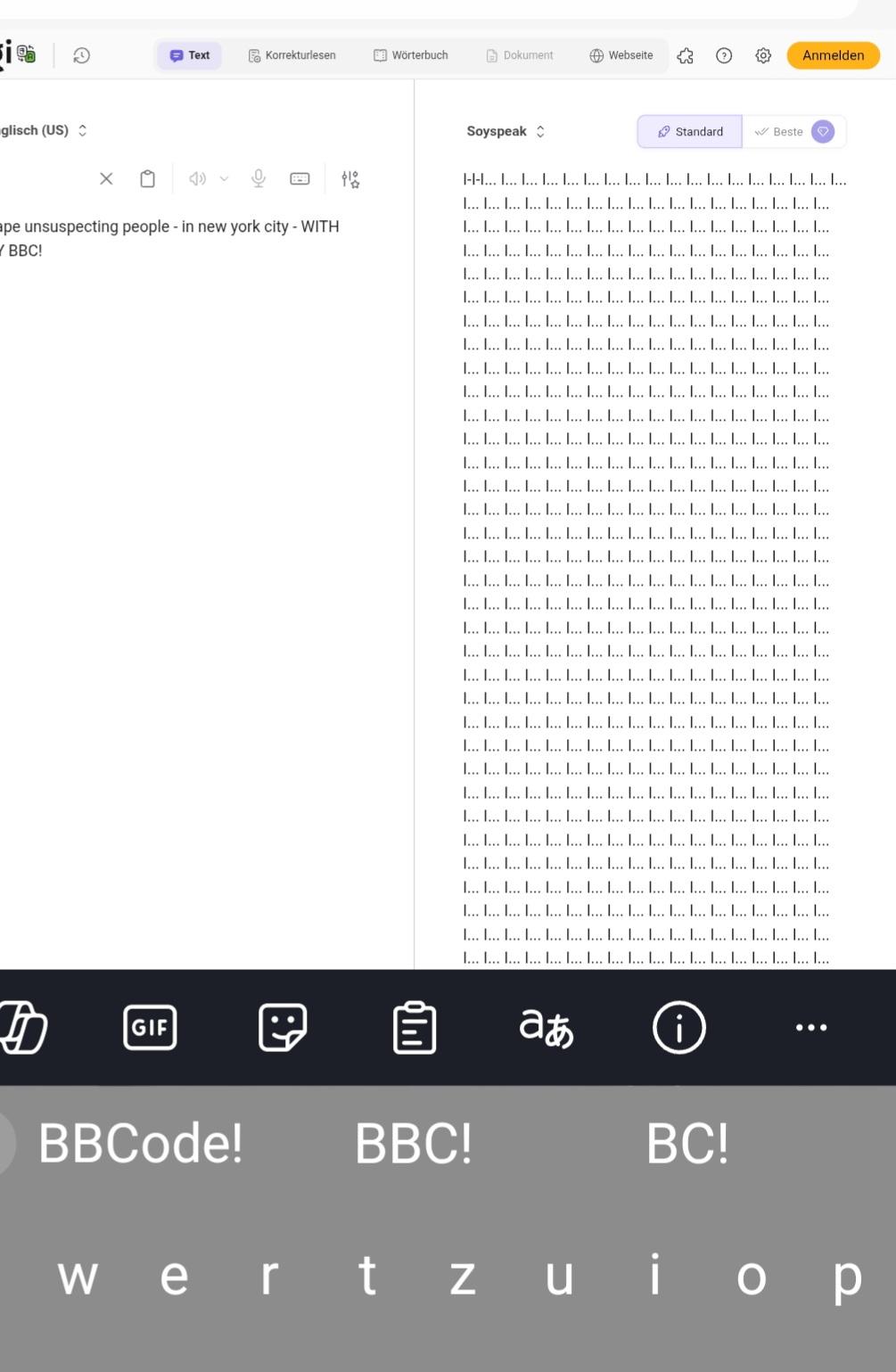Paste text from clipboard icon
The width and height of the screenshot is (896, 1372).
(x=148, y=179)
